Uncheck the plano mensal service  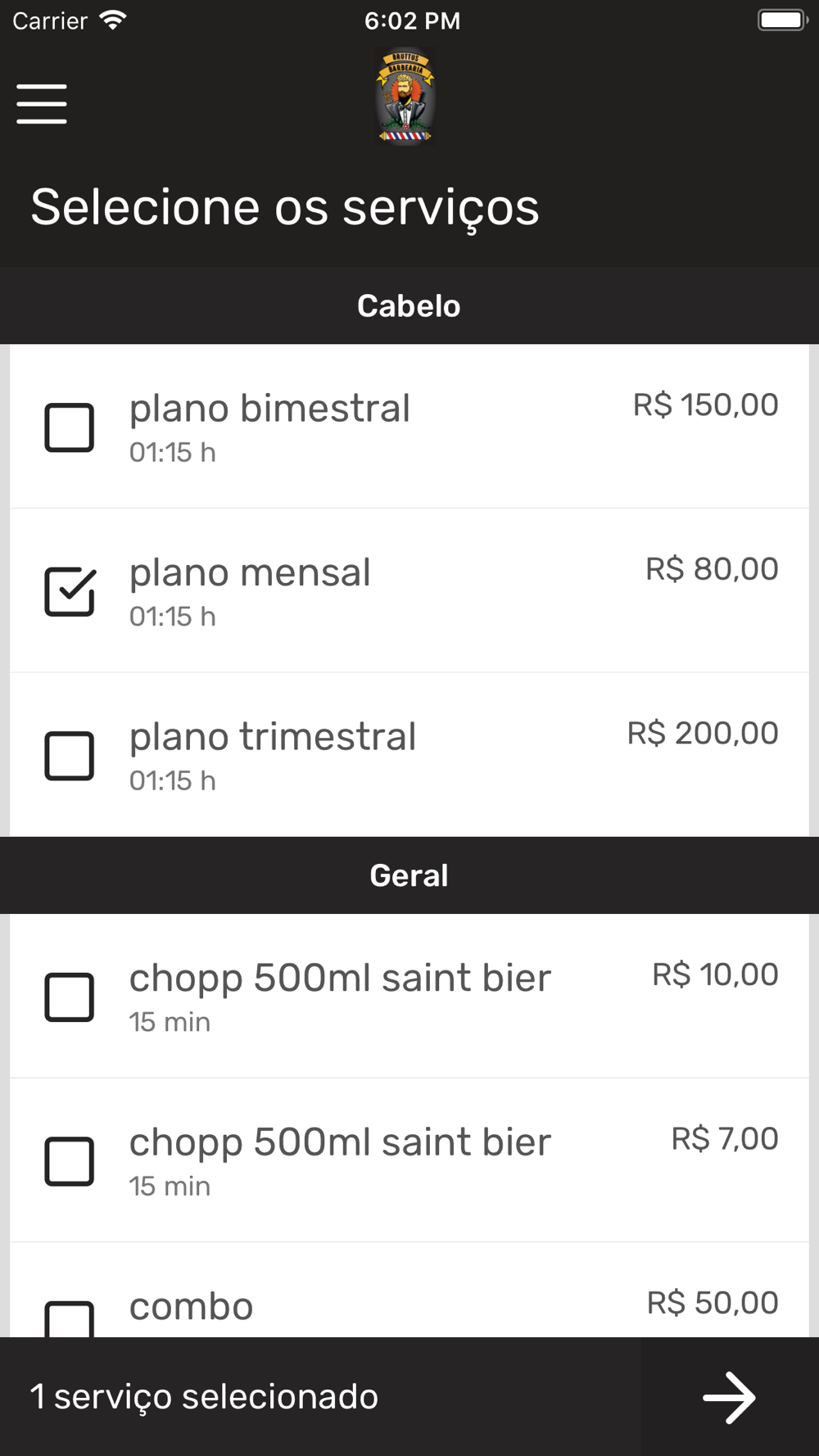(70, 591)
